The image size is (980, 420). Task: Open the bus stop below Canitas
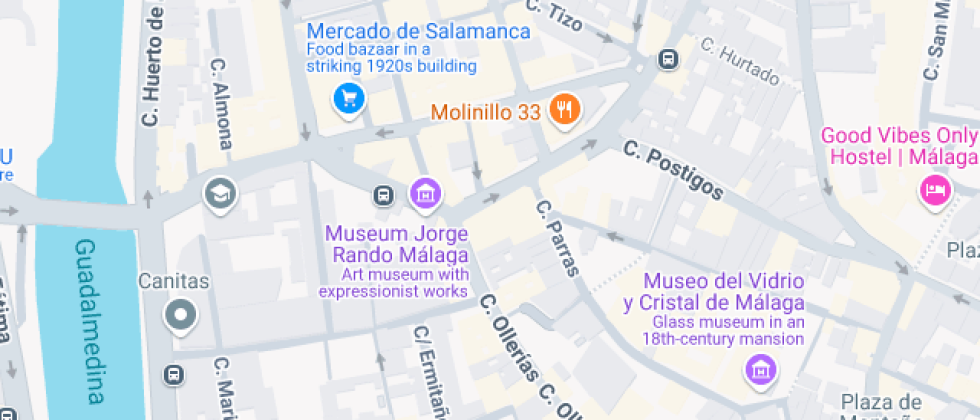tap(174, 375)
